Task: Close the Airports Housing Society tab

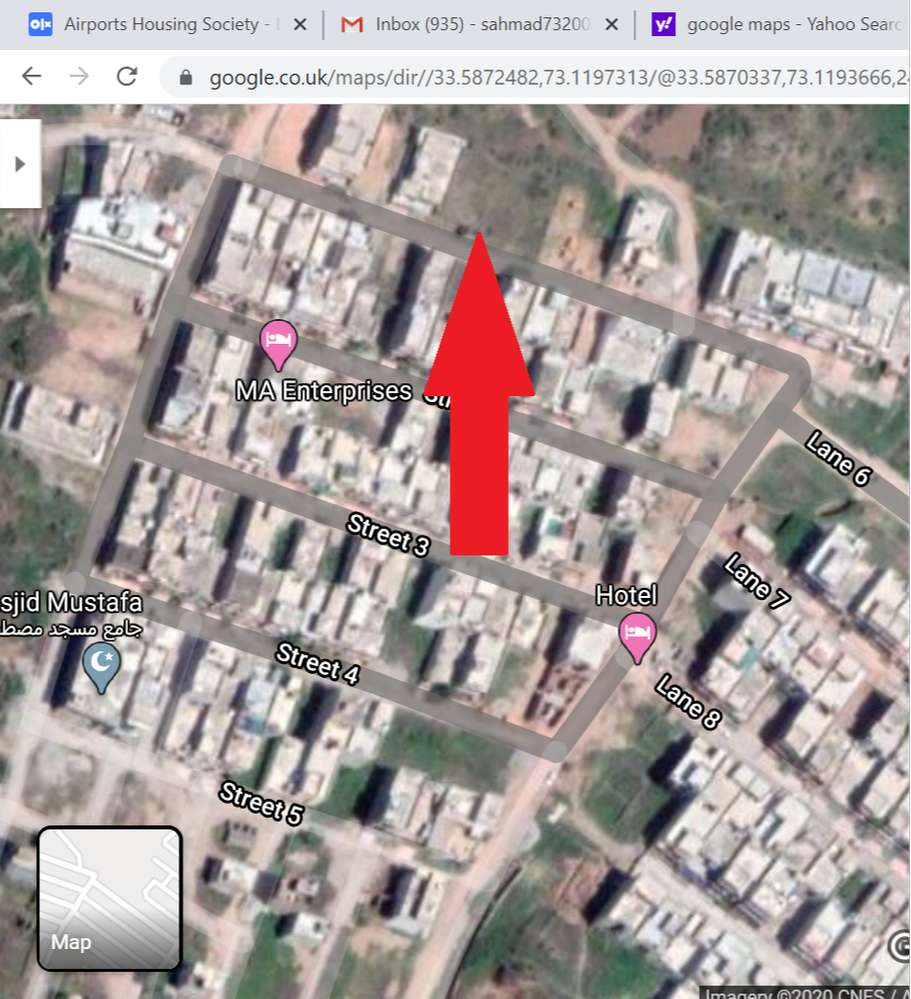Action: pos(300,24)
